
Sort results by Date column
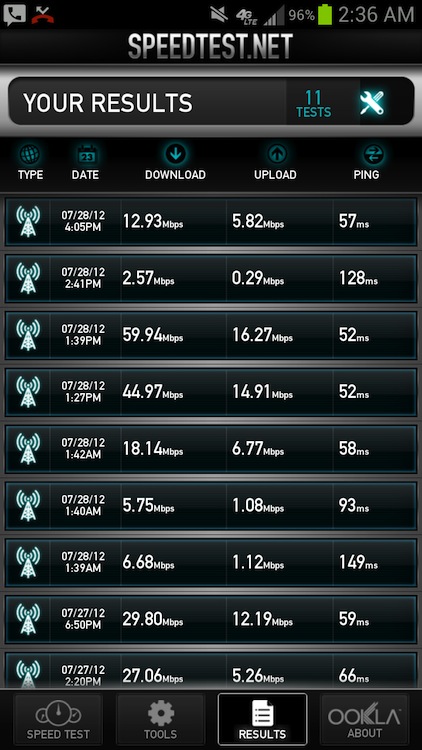click(85, 163)
